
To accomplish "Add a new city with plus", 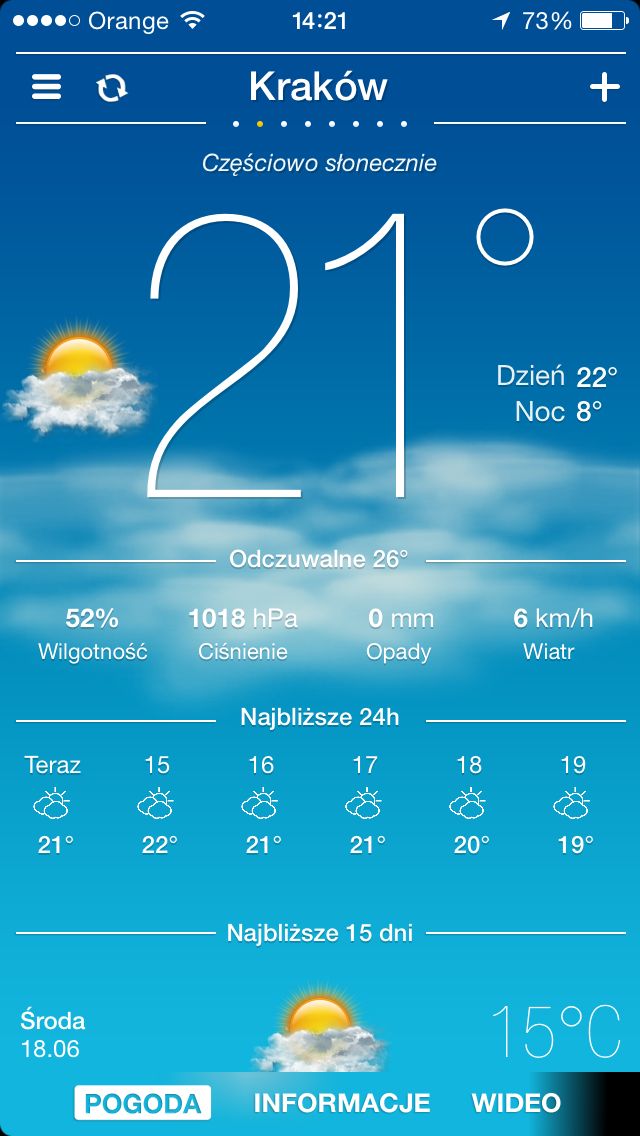I will pyautogui.click(x=604, y=87).
